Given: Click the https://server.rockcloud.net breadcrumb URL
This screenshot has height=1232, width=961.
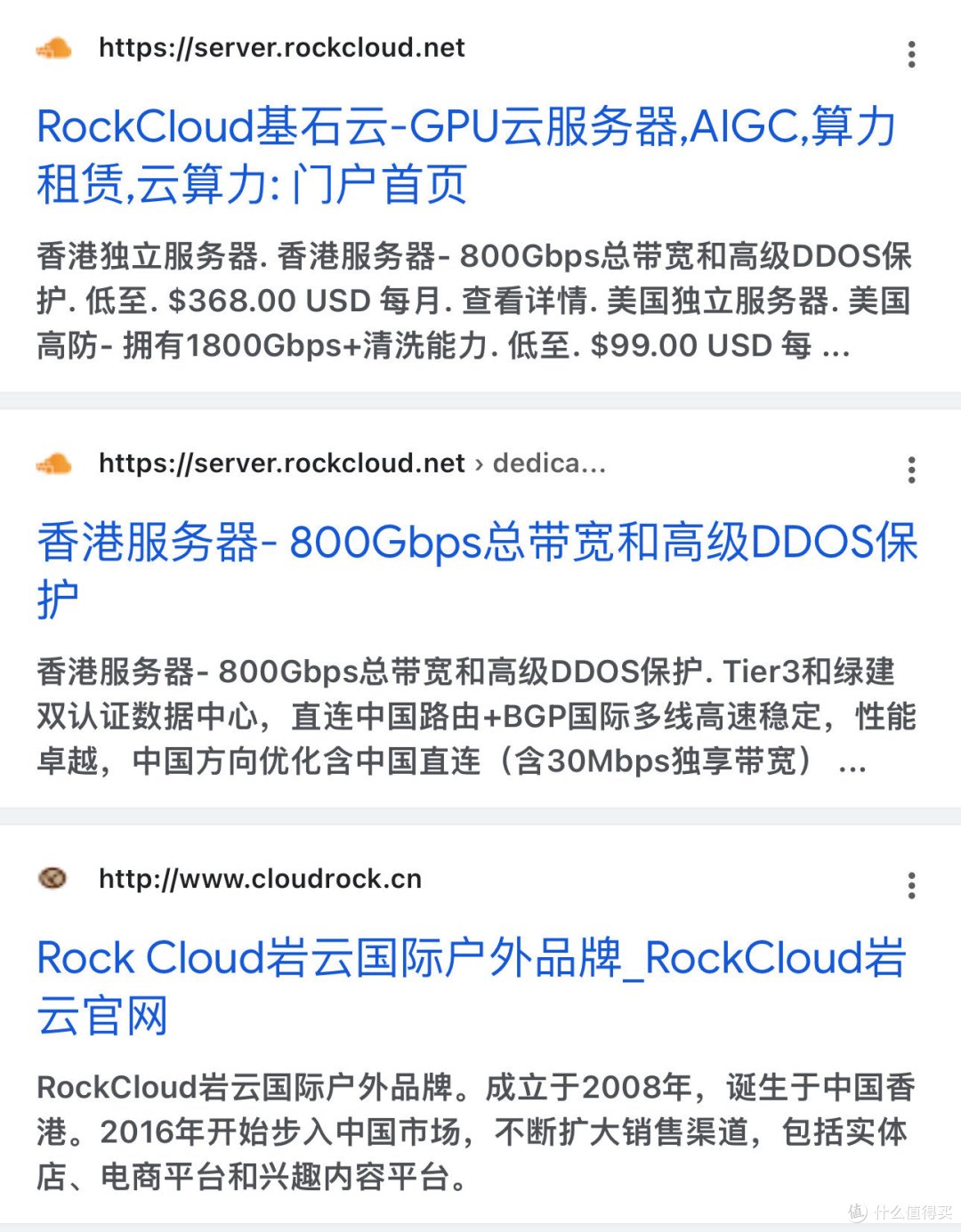Looking at the screenshot, I should point(281,49).
